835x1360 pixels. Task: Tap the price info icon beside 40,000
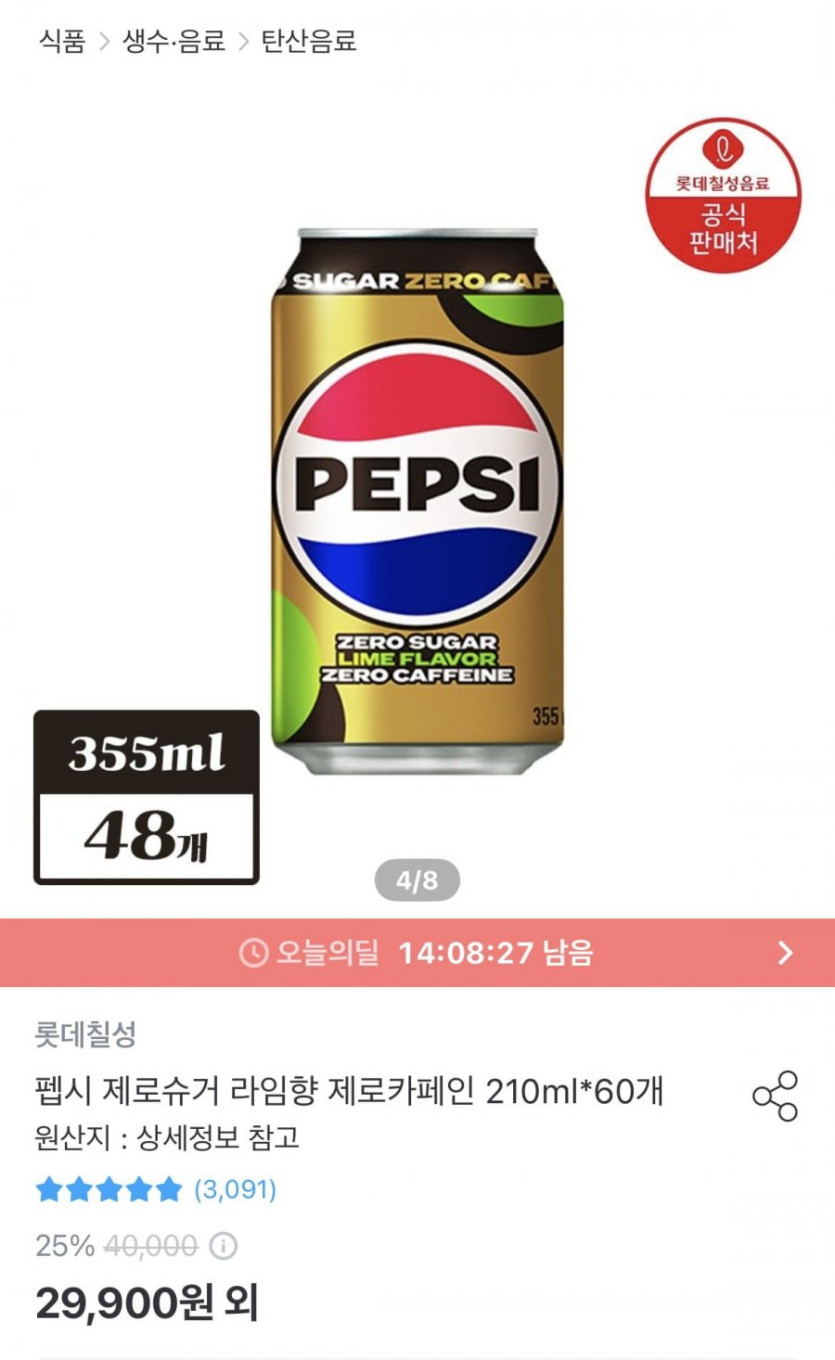(224, 1246)
